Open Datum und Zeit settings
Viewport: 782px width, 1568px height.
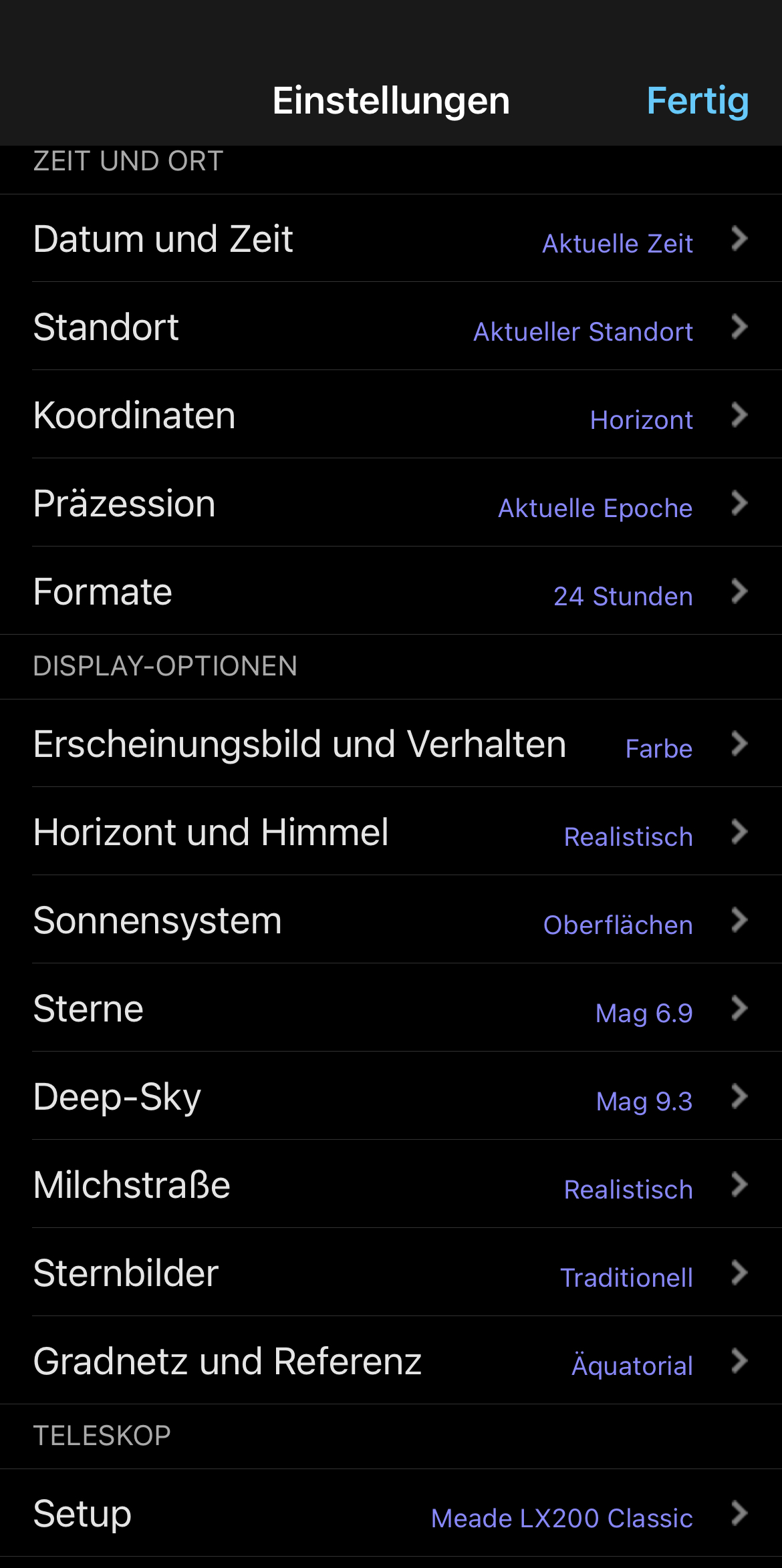pyautogui.click(x=391, y=239)
